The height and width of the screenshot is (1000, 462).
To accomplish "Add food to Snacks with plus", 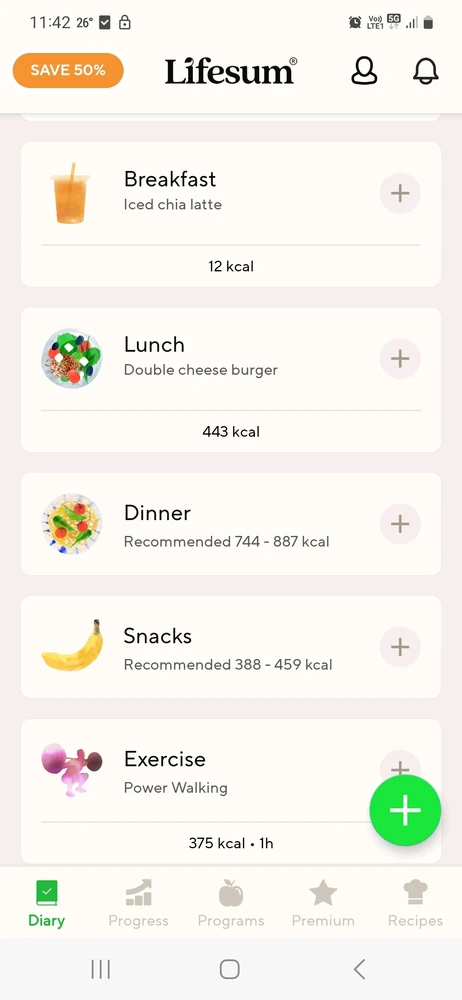I will click(x=400, y=647).
